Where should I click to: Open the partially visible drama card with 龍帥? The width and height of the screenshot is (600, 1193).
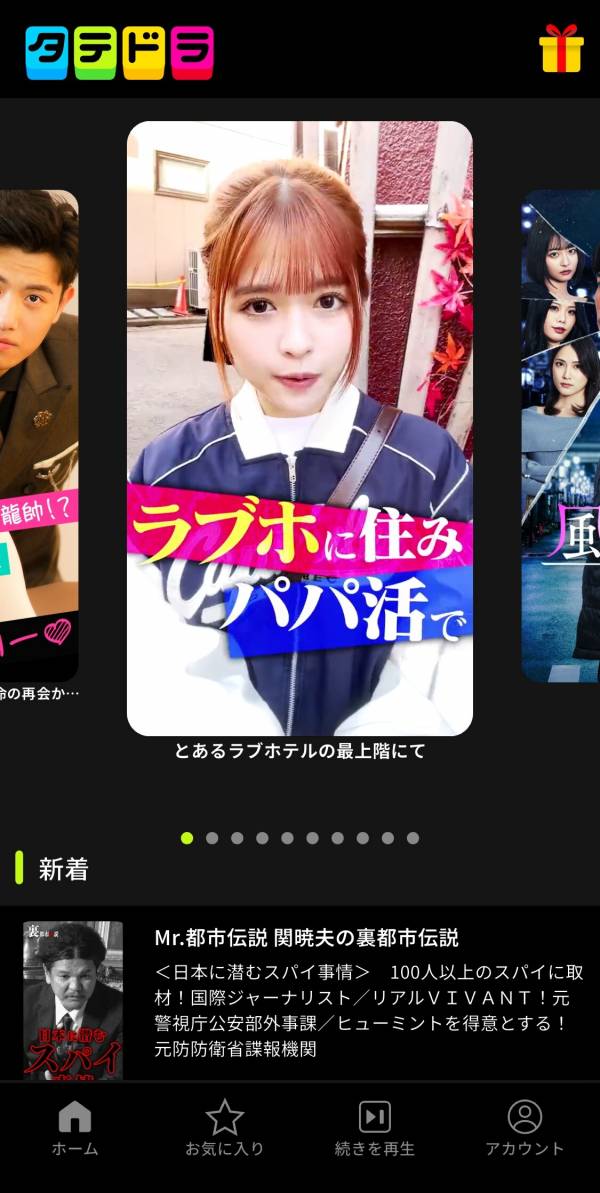38,435
